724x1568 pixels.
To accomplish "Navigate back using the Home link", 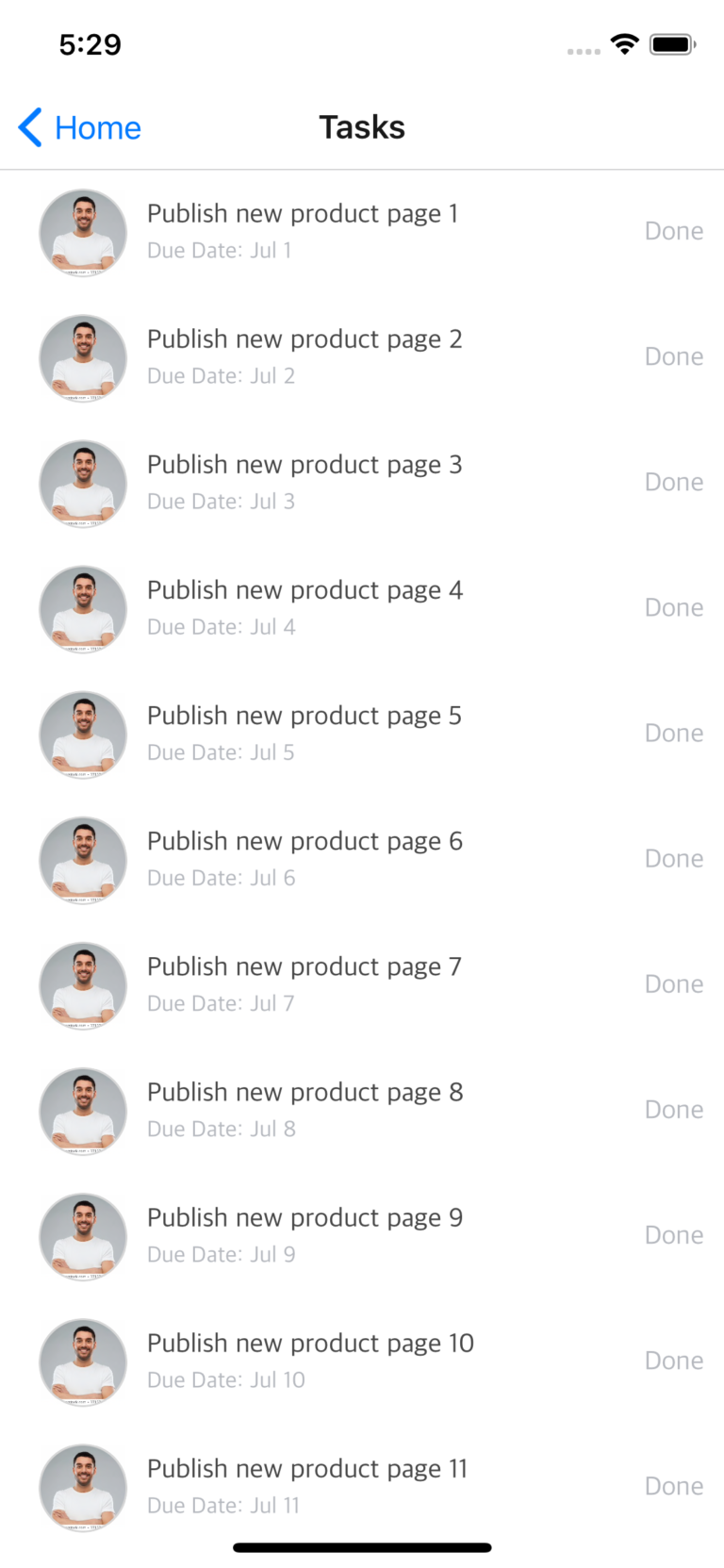I will click(x=97, y=127).
